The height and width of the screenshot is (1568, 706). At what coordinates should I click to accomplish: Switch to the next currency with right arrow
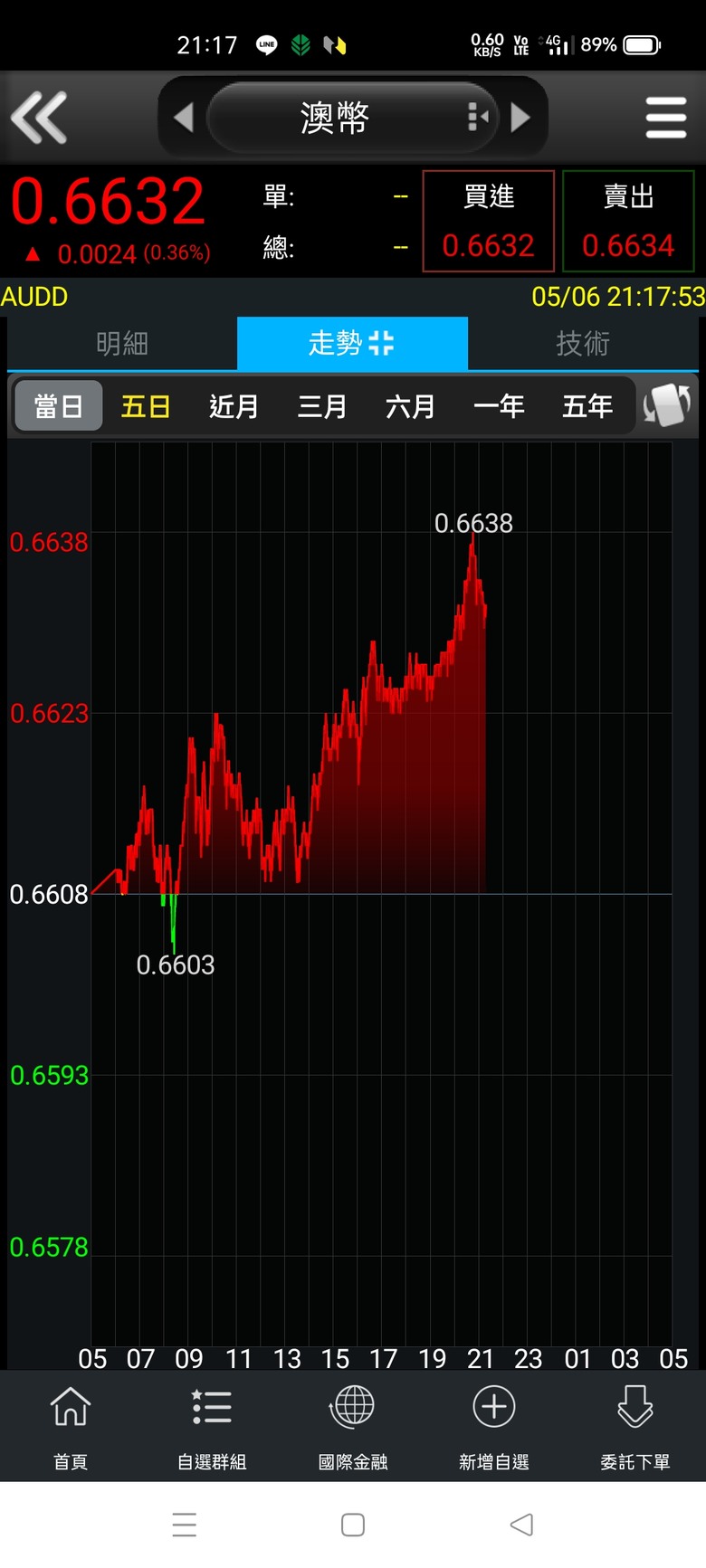tap(520, 118)
